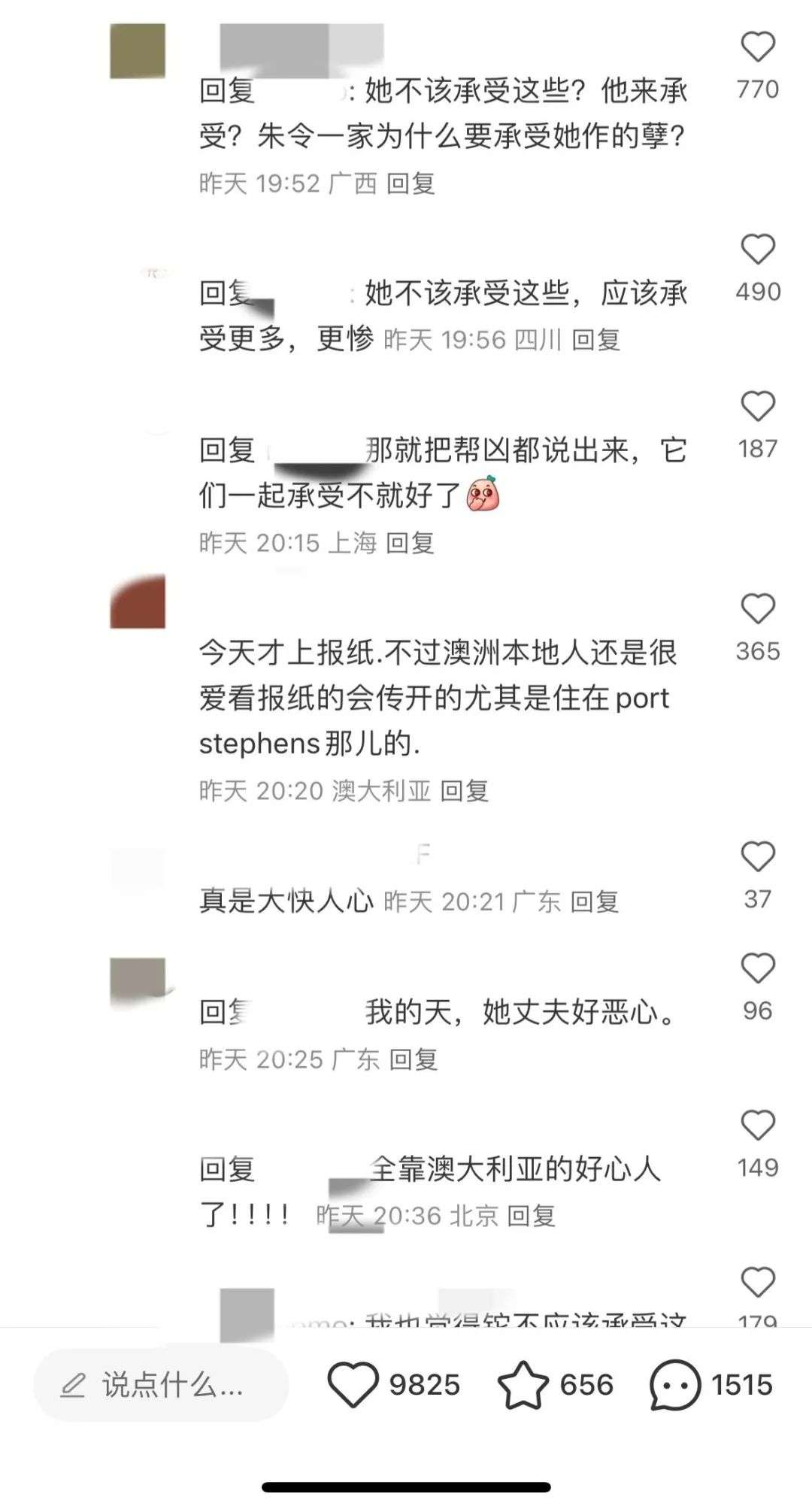Reply to the 四川 comment posted 19:56

tap(595, 340)
